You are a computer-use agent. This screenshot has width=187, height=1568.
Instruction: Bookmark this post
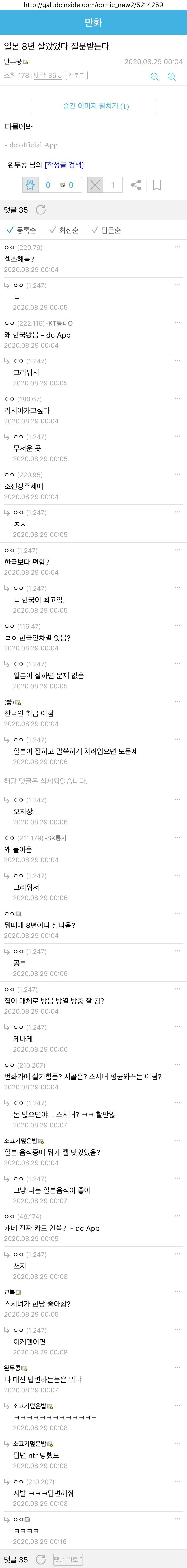(157, 185)
